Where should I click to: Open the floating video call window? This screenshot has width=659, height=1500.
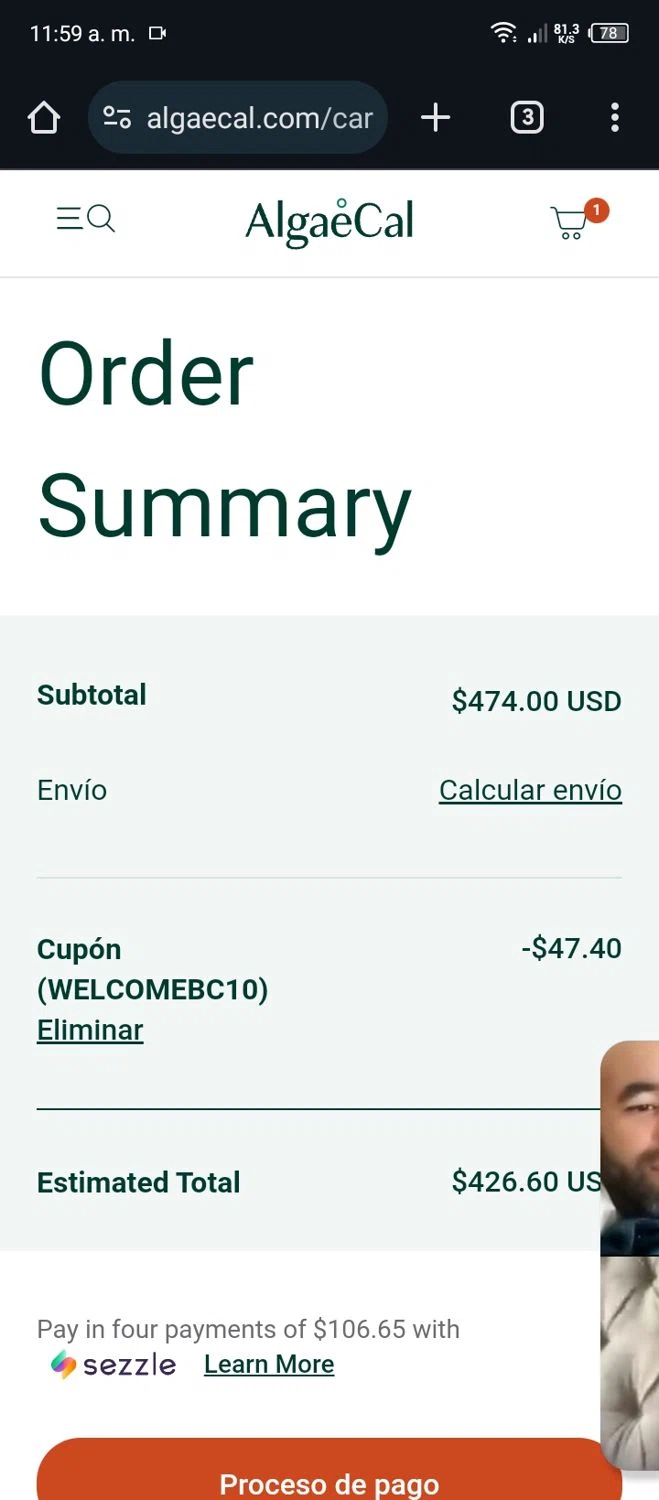tap(630, 1250)
